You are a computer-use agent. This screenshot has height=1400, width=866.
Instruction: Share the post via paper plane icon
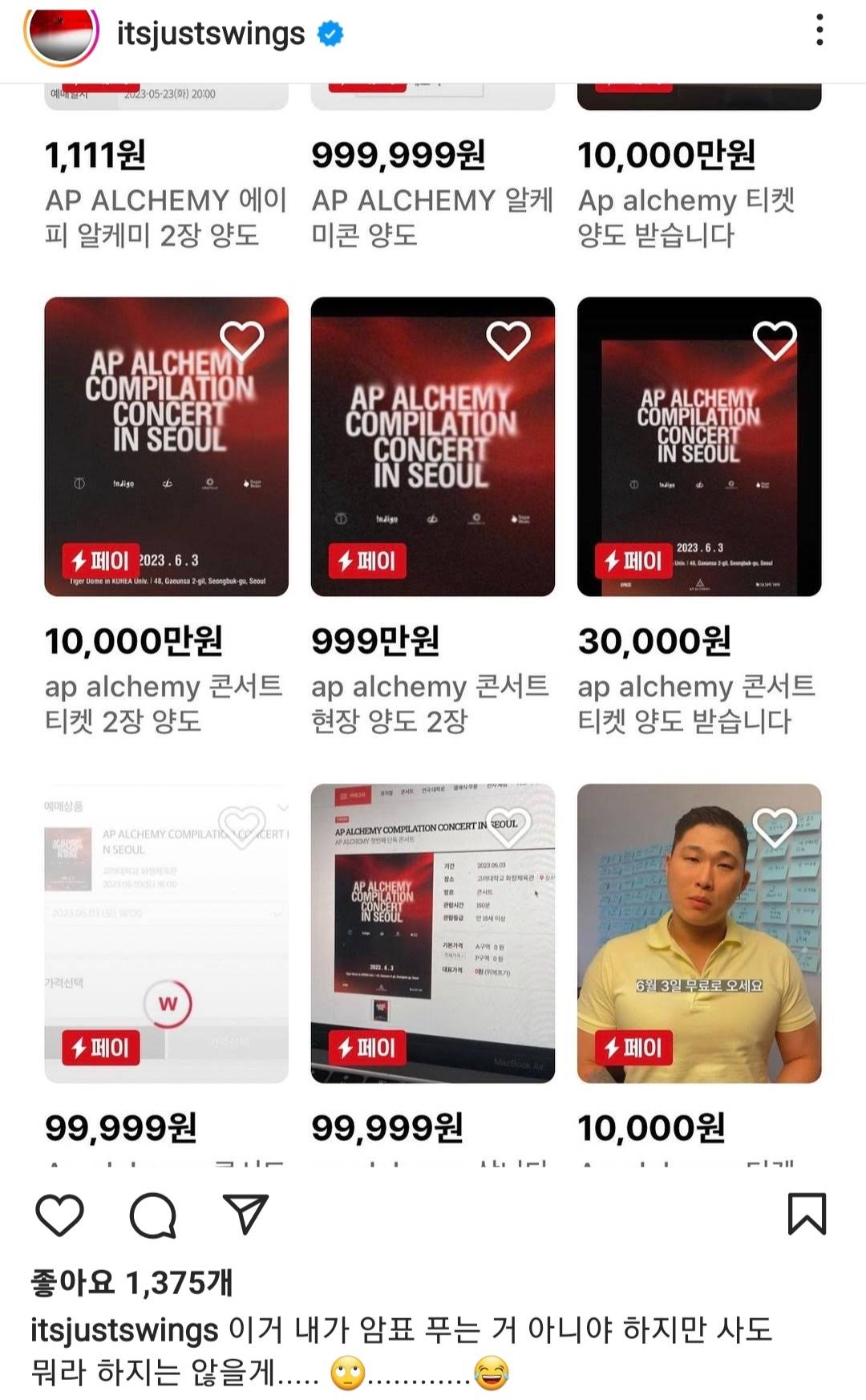tap(245, 1214)
